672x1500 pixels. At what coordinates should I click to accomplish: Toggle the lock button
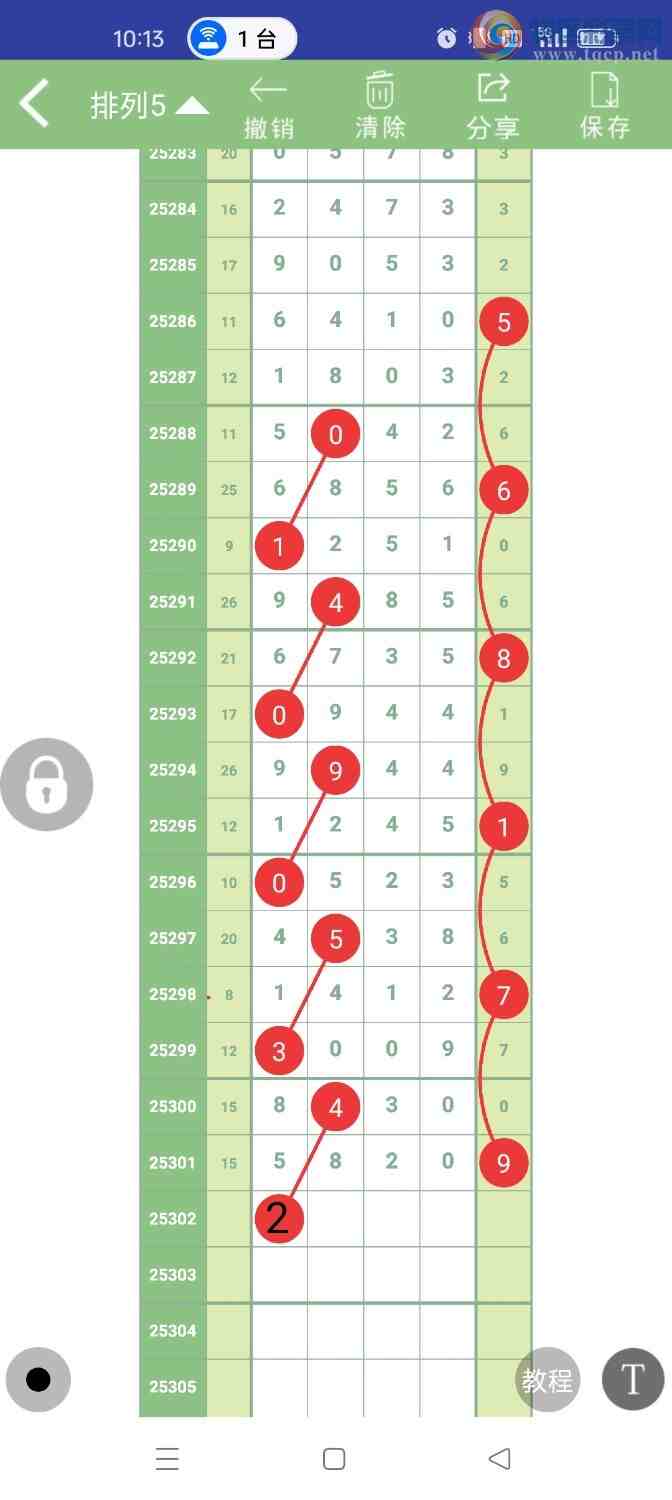coord(46,785)
